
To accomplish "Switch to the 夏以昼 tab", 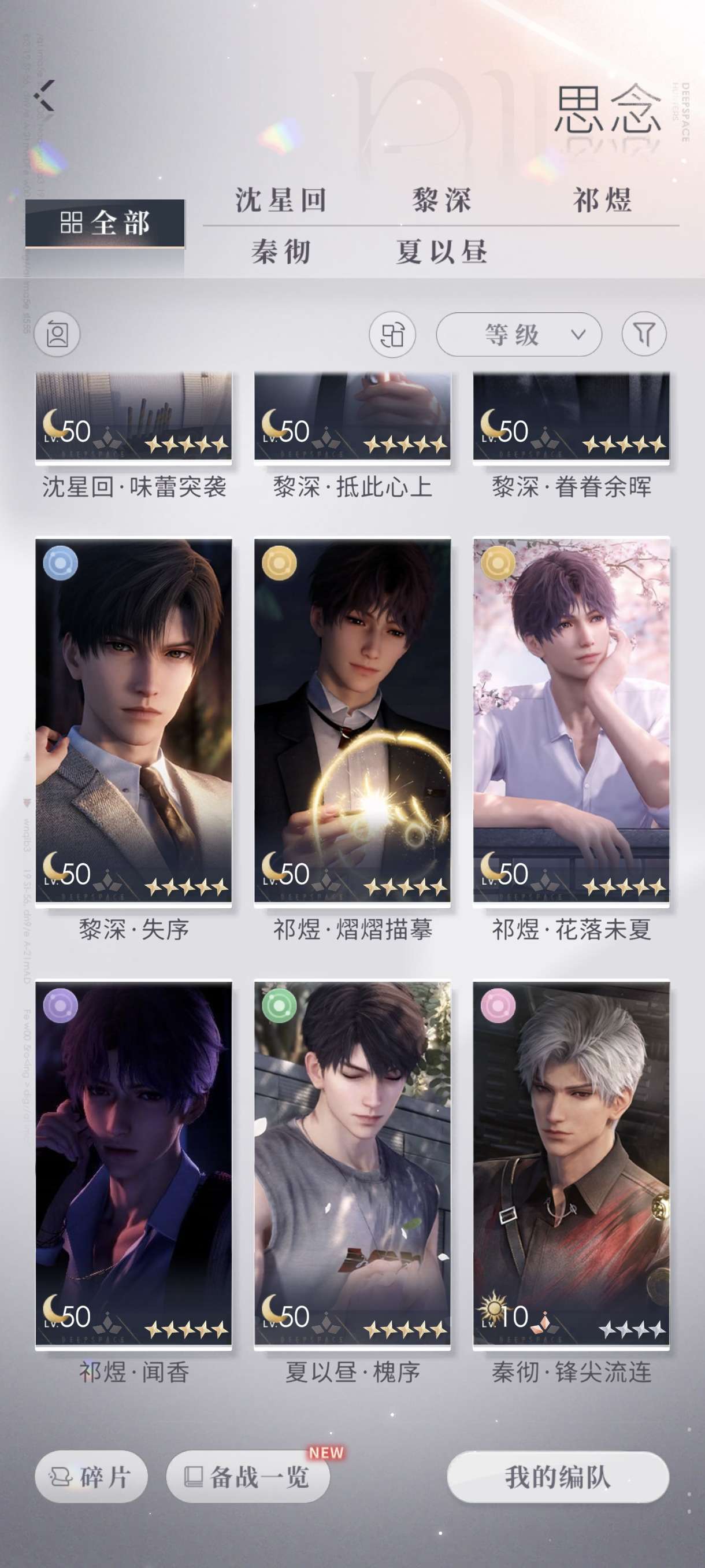I will (x=441, y=252).
